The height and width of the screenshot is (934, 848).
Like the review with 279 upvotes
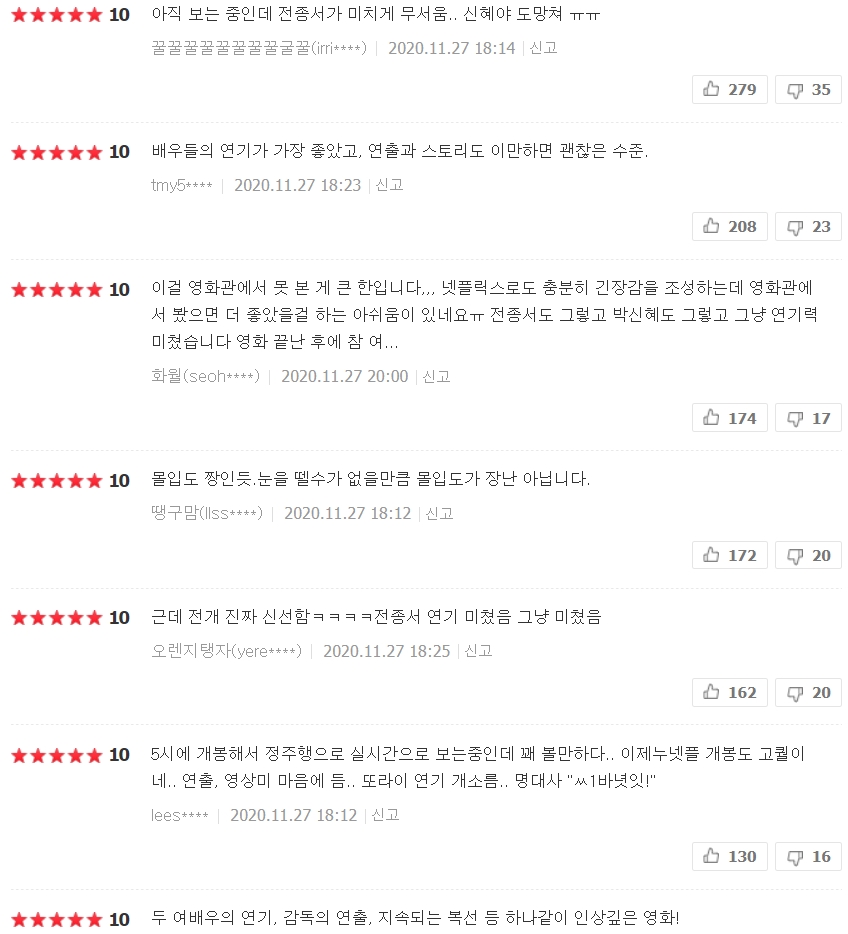point(729,90)
